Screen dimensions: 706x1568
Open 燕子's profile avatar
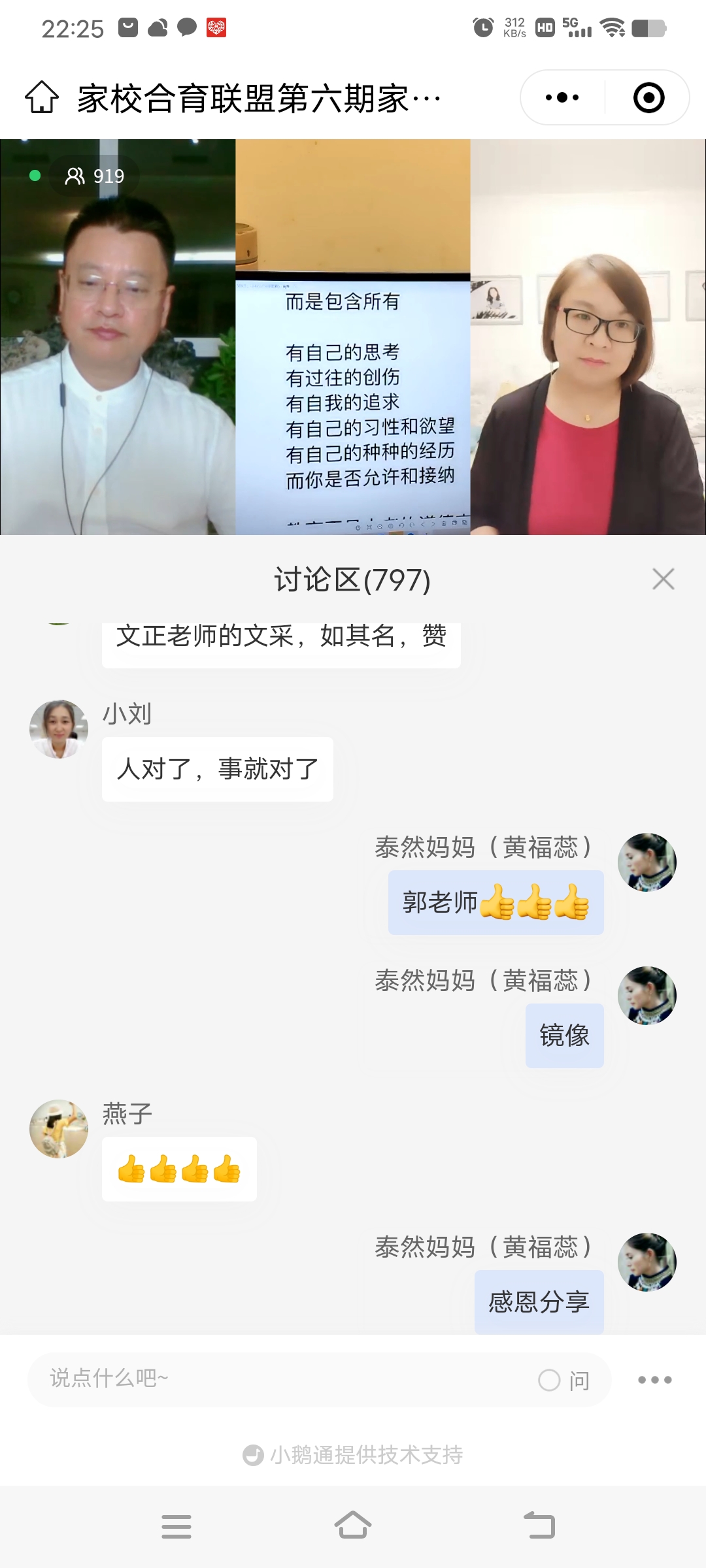click(x=59, y=1130)
